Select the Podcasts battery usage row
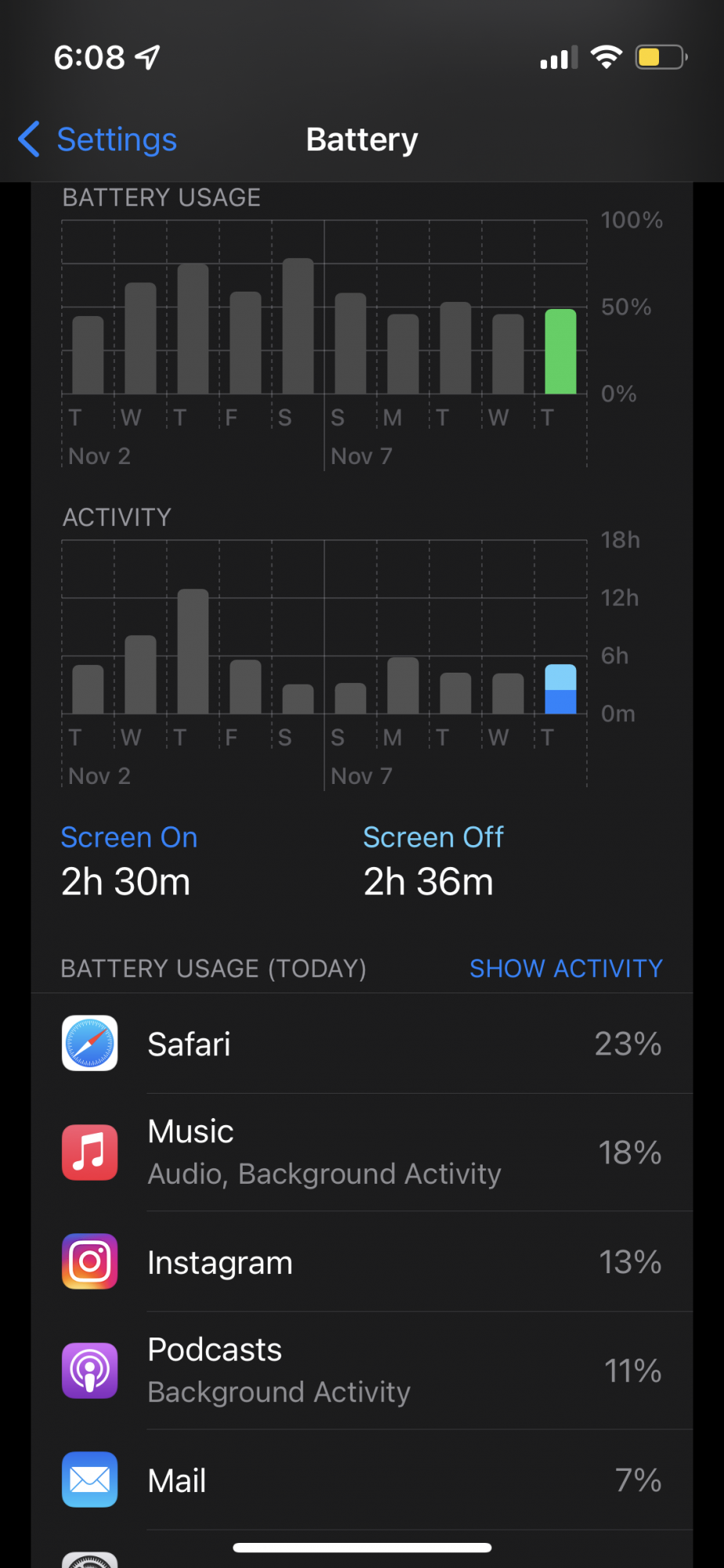This screenshot has height=1568, width=724. (362, 1370)
